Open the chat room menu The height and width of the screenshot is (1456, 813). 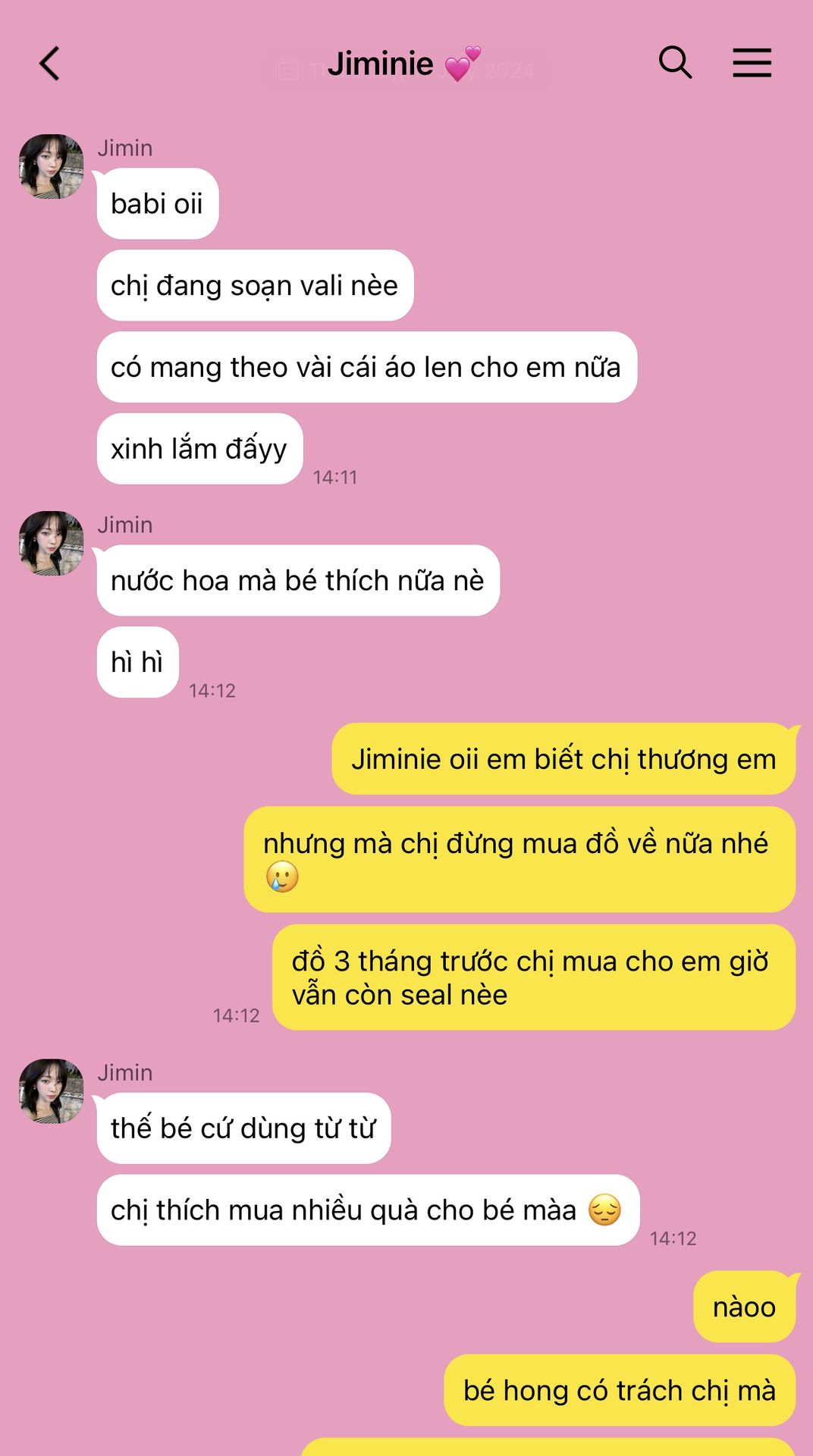752,63
